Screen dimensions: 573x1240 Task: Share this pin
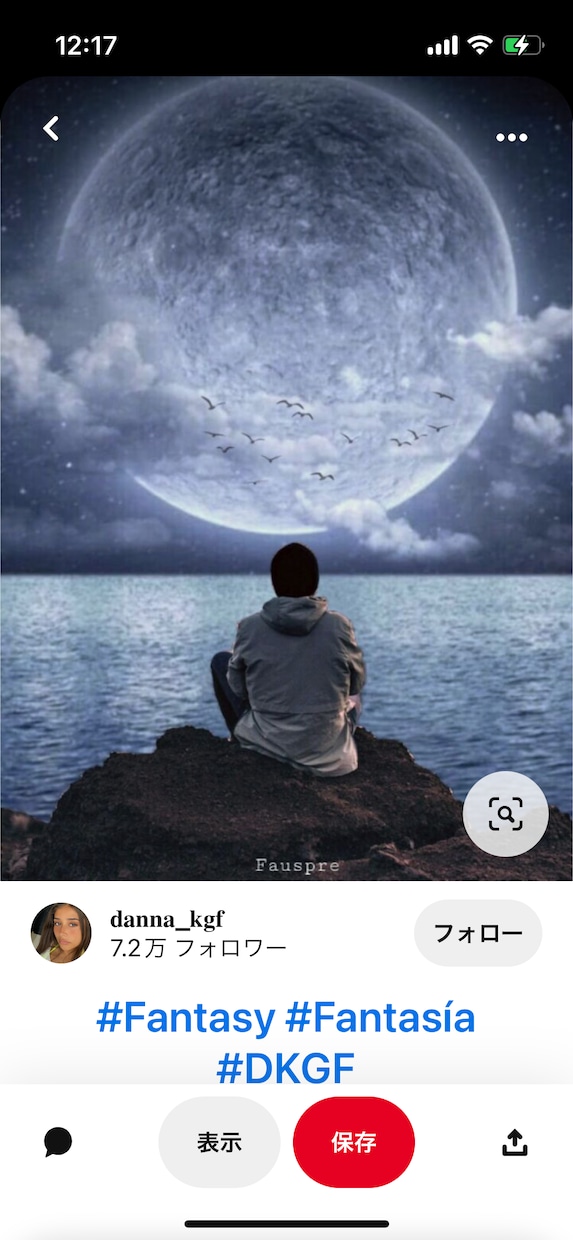[514, 1142]
